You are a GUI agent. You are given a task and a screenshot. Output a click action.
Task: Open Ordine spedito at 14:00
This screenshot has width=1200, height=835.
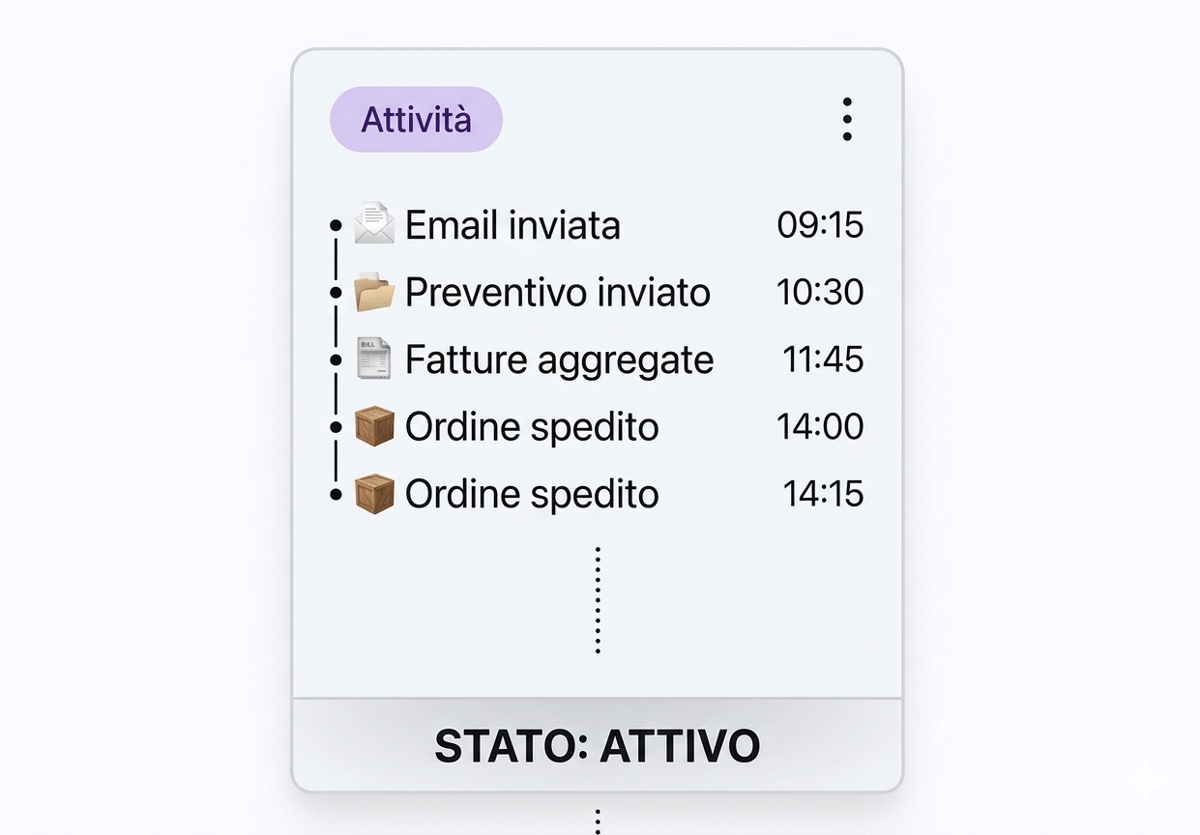tap(531, 427)
